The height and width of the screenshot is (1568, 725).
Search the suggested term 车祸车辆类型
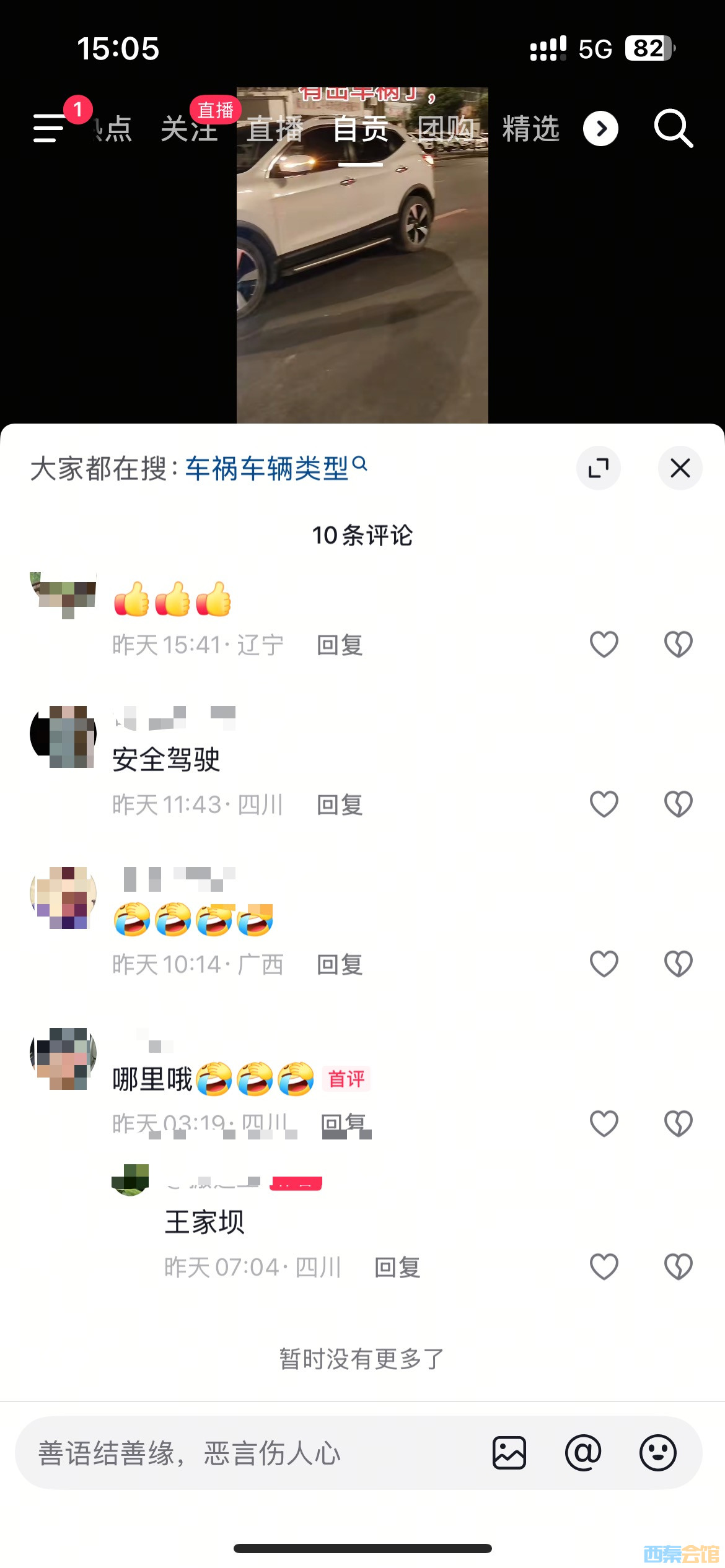268,468
